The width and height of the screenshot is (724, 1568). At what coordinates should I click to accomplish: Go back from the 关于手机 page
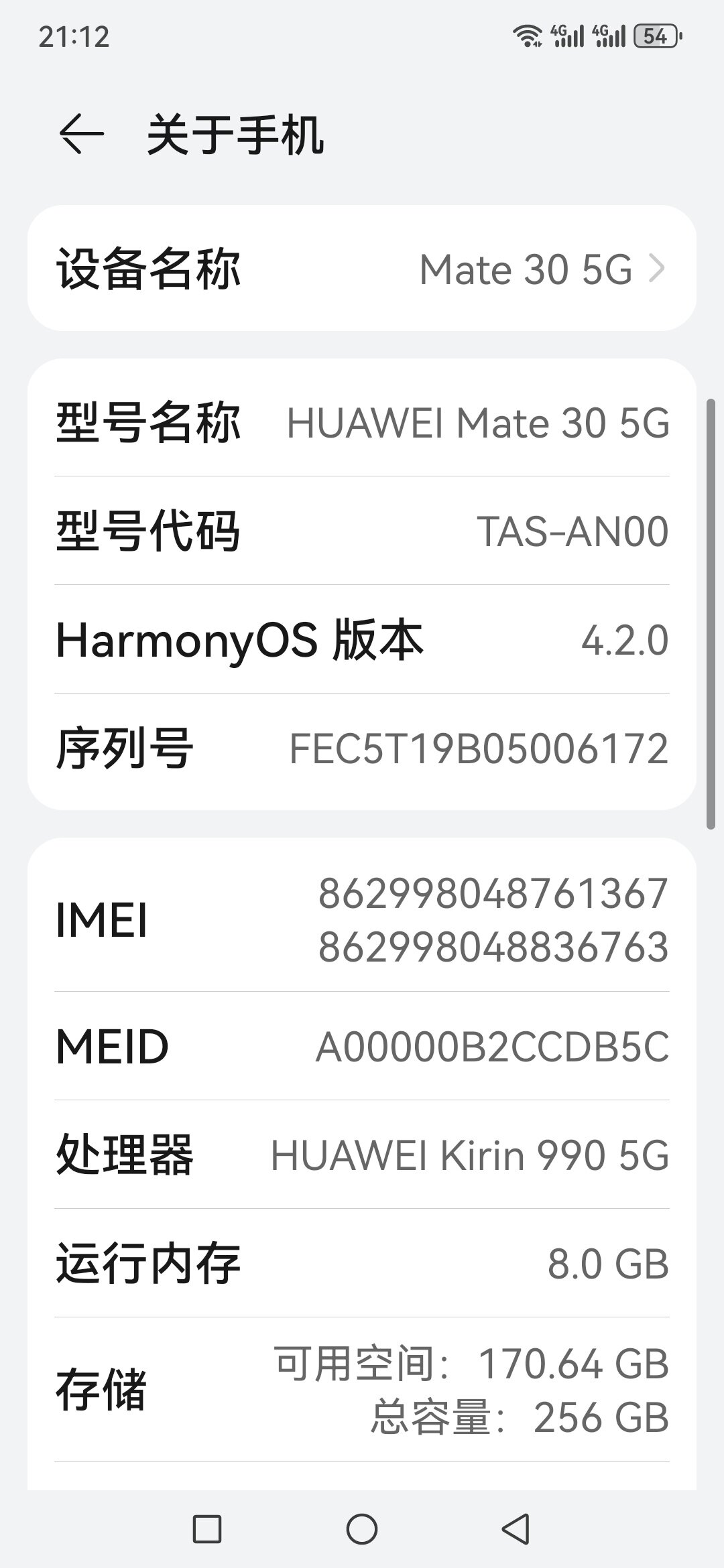pos(81,134)
